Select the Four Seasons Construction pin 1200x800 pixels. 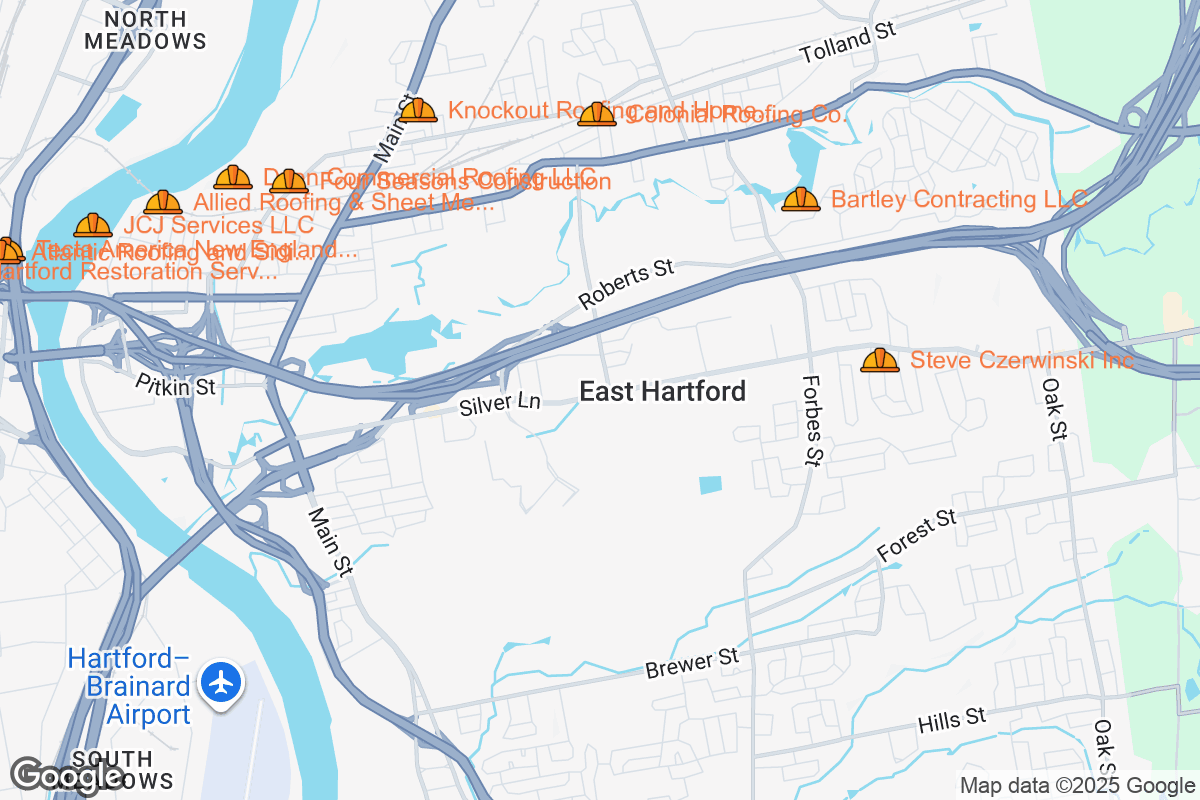pyautogui.click(x=289, y=182)
